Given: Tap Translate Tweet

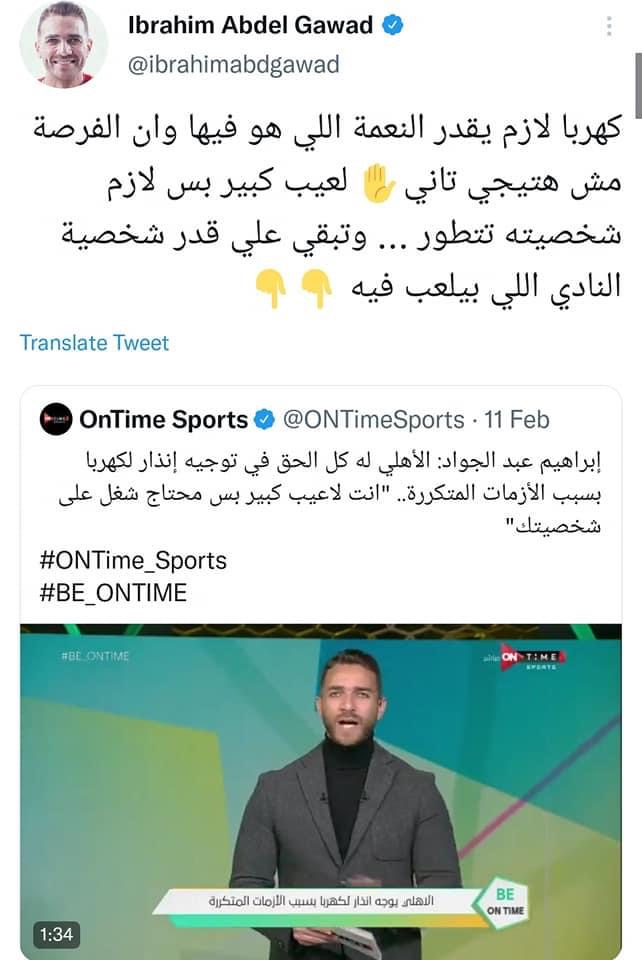Looking at the screenshot, I should click(94, 343).
